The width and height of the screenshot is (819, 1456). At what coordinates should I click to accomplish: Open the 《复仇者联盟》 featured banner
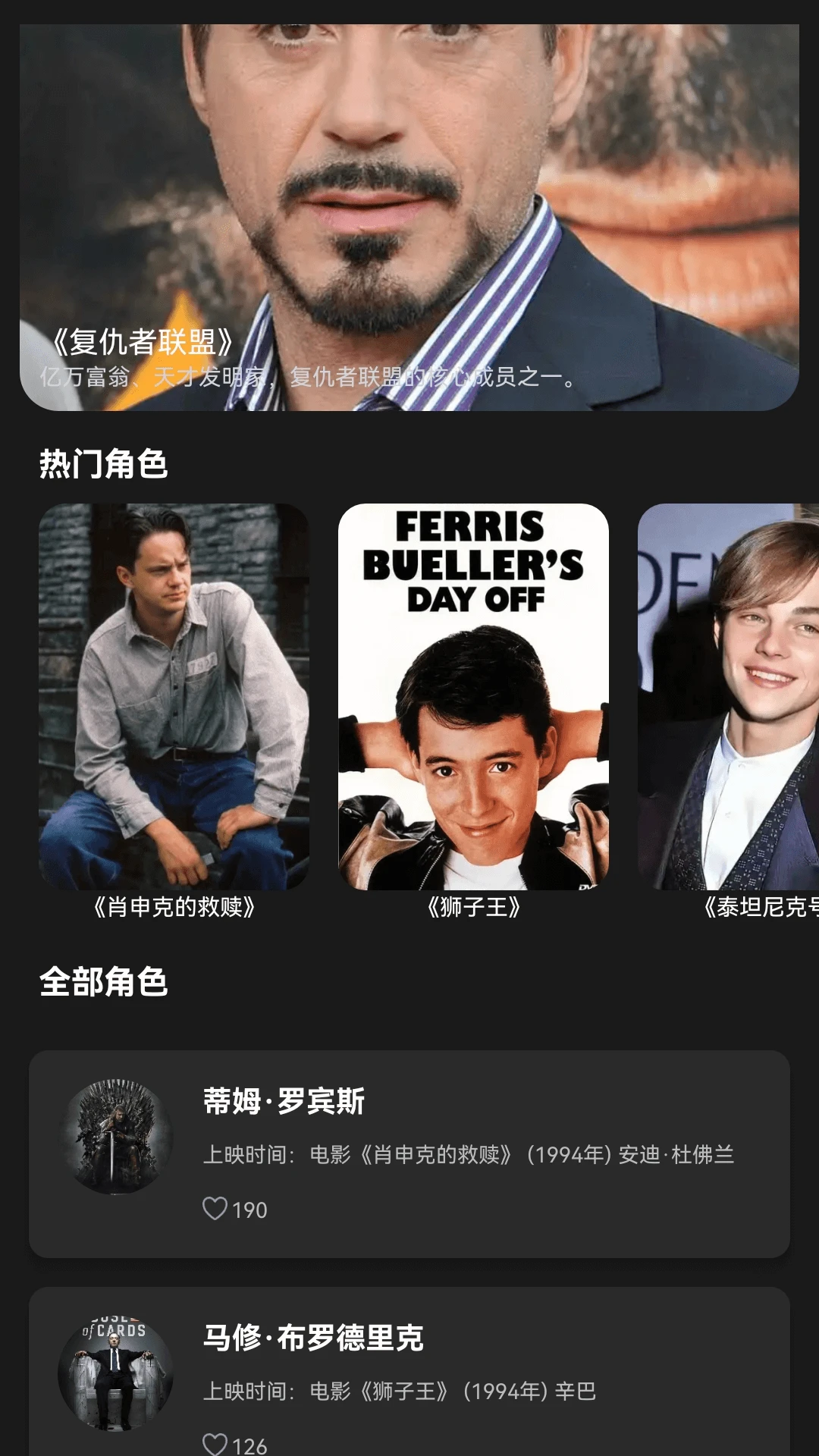tap(409, 218)
